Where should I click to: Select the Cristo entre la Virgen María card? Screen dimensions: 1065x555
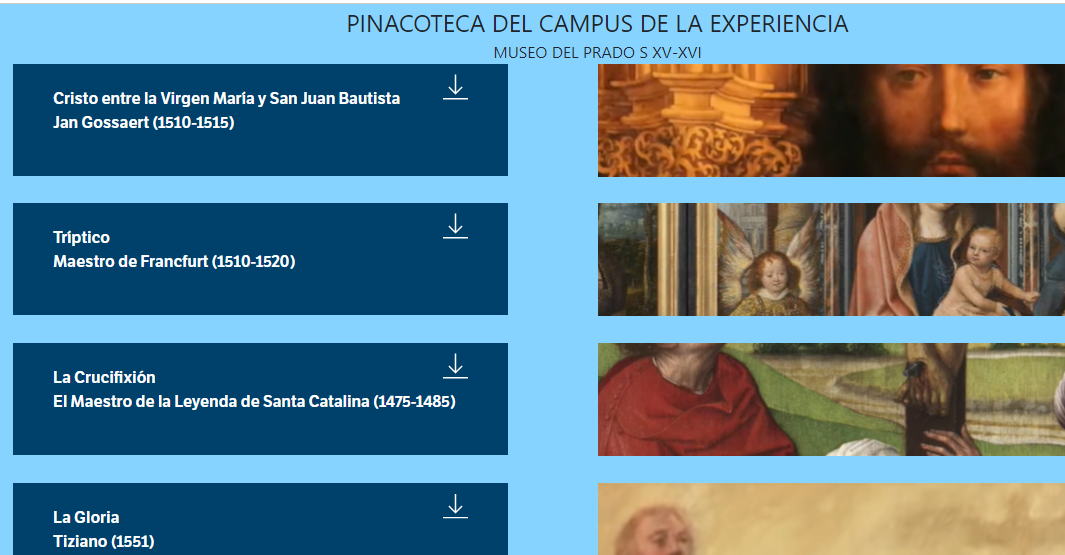click(x=226, y=110)
